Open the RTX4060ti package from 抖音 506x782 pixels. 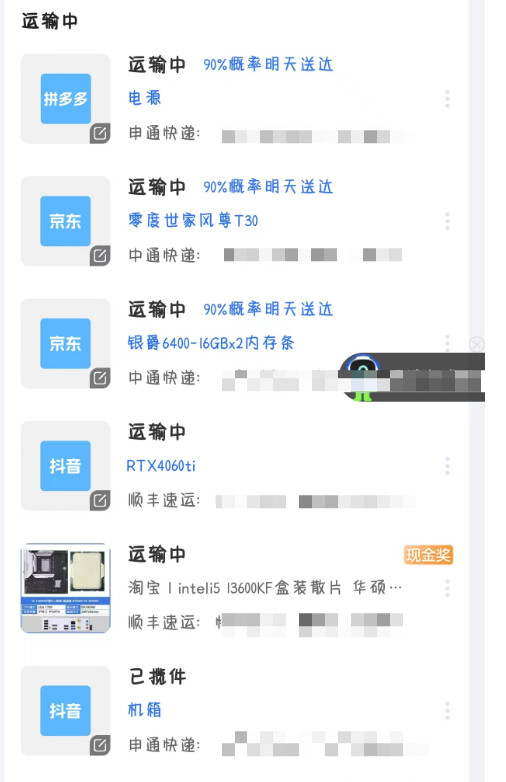pyautogui.click(x=237, y=466)
